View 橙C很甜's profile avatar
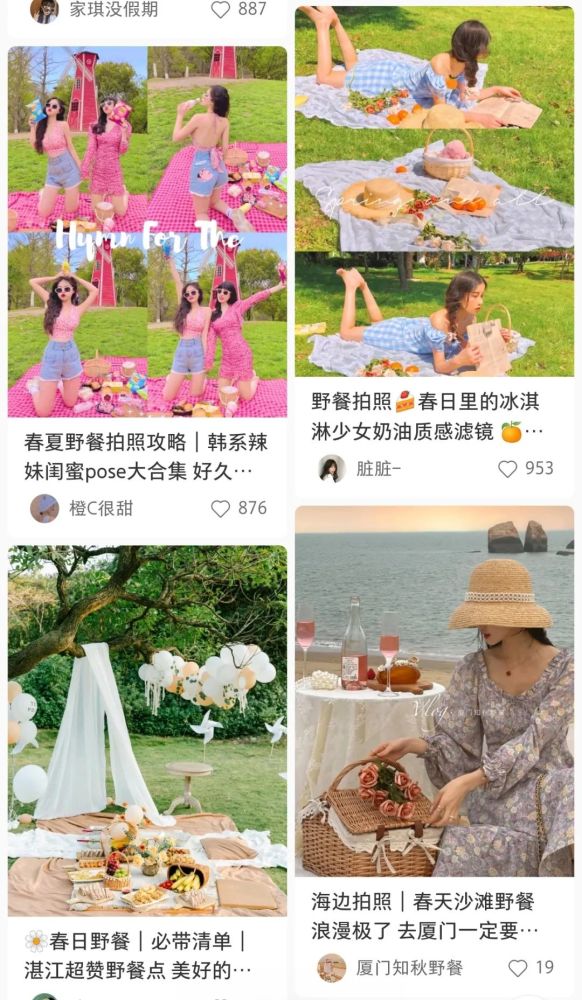Viewport: 582px width, 1000px height. click(x=45, y=508)
